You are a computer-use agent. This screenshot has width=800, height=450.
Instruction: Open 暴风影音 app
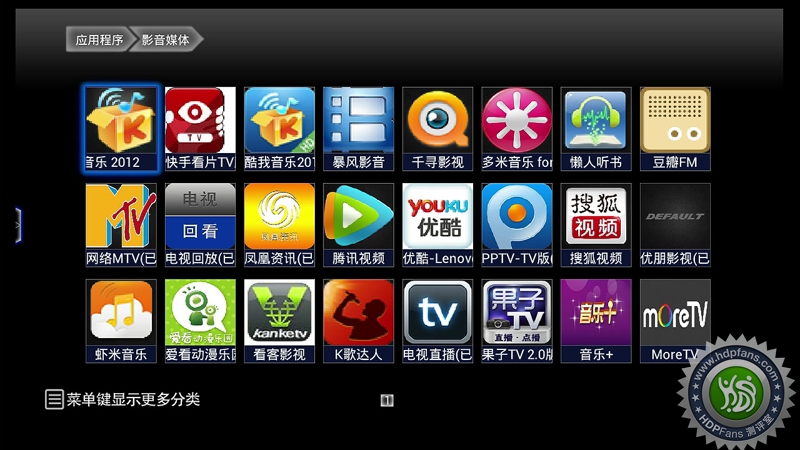[358, 129]
